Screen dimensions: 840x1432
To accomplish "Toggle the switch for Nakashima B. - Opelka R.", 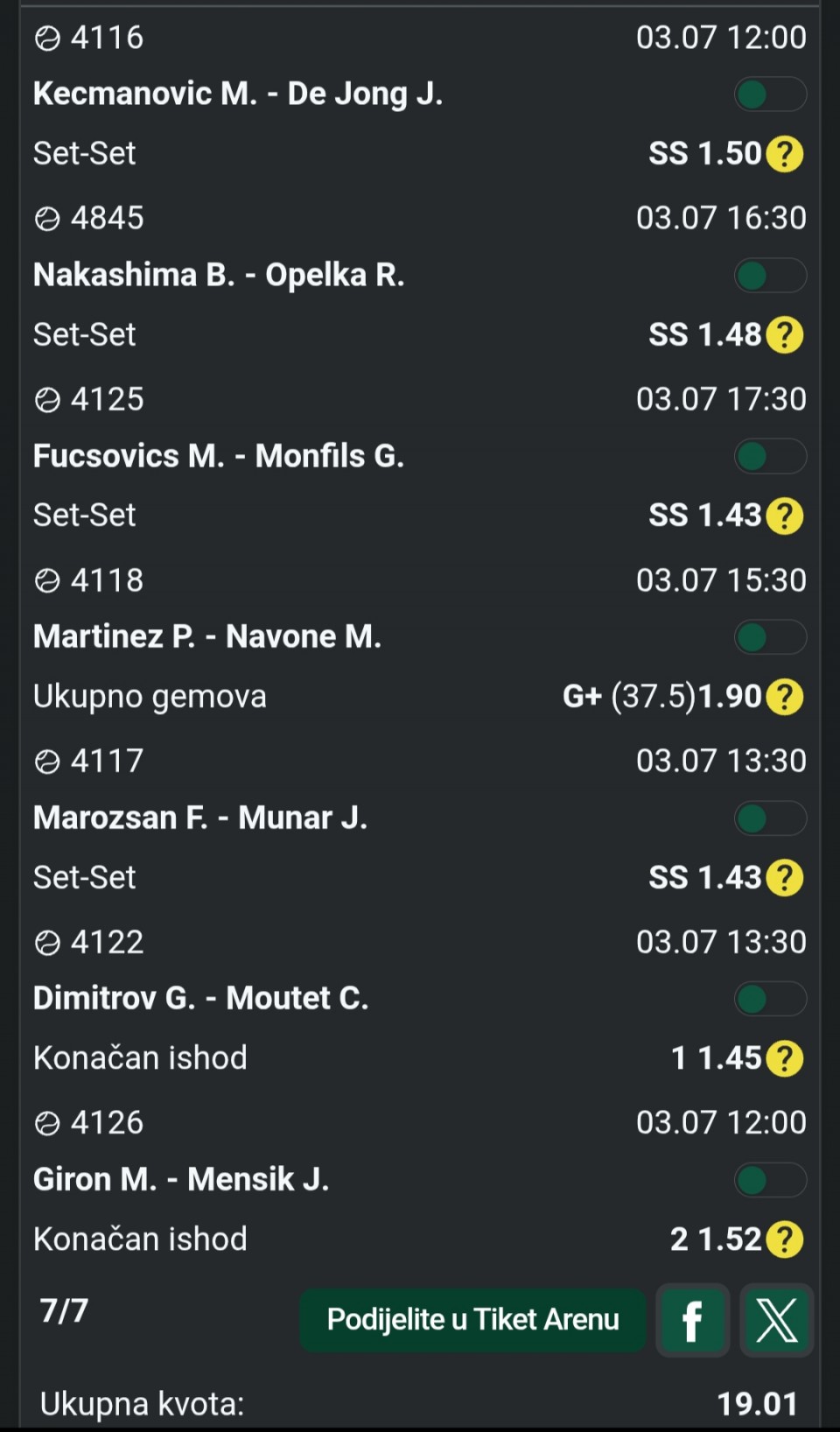I will point(770,276).
